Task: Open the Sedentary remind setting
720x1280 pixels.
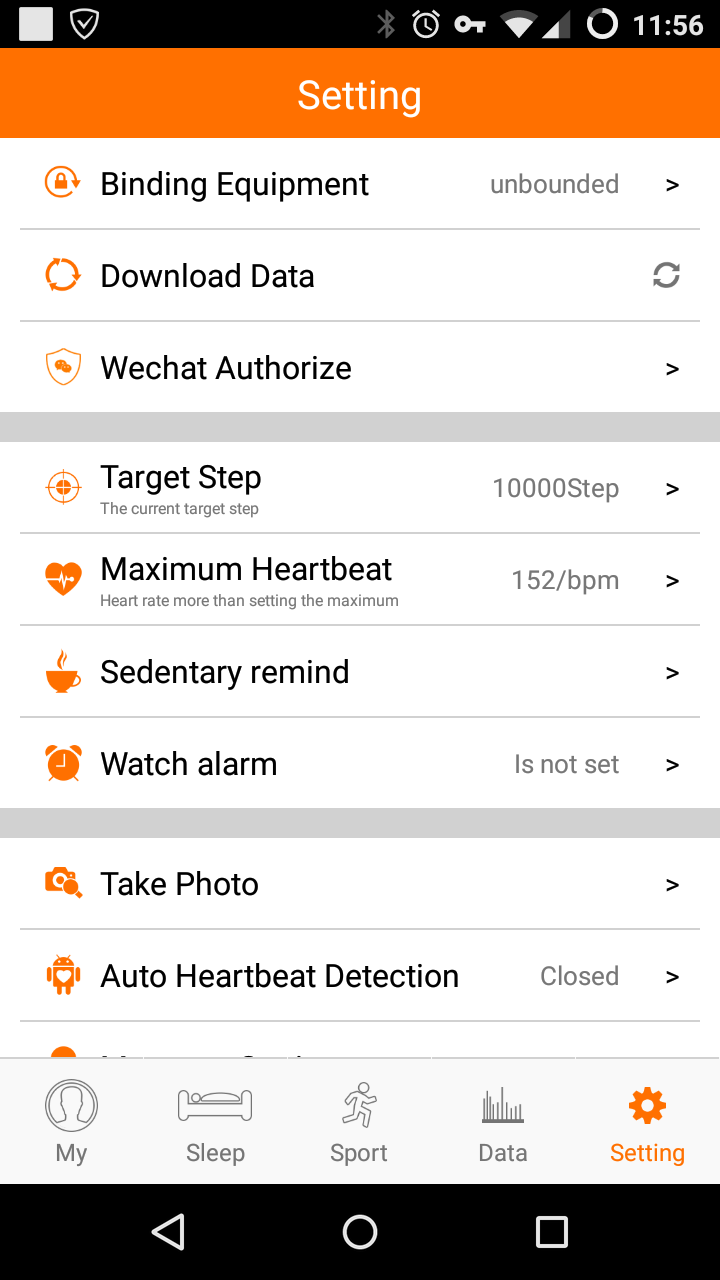Action: (360, 672)
